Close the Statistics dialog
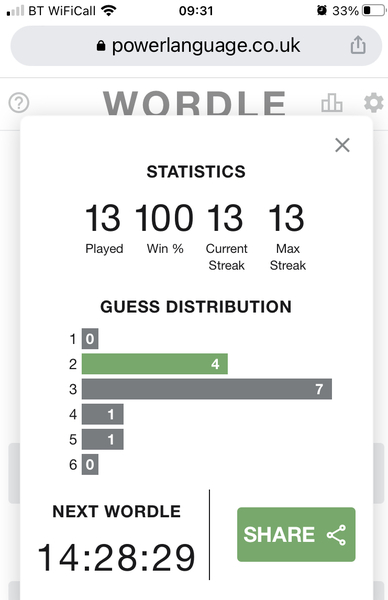The image size is (388, 600). click(342, 145)
